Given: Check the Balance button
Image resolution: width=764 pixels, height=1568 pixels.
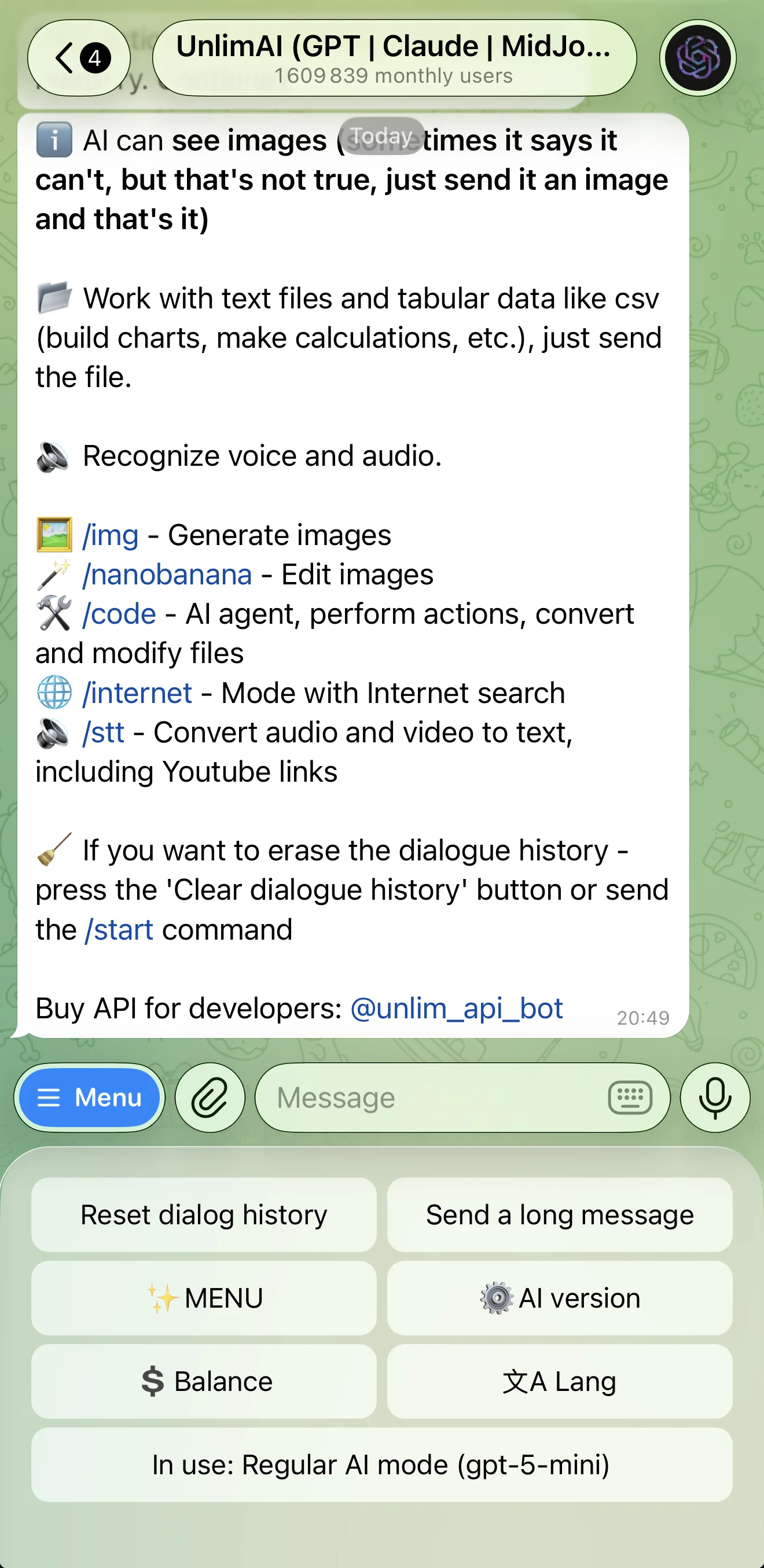Looking at the screenshot, I should 204,1381.
